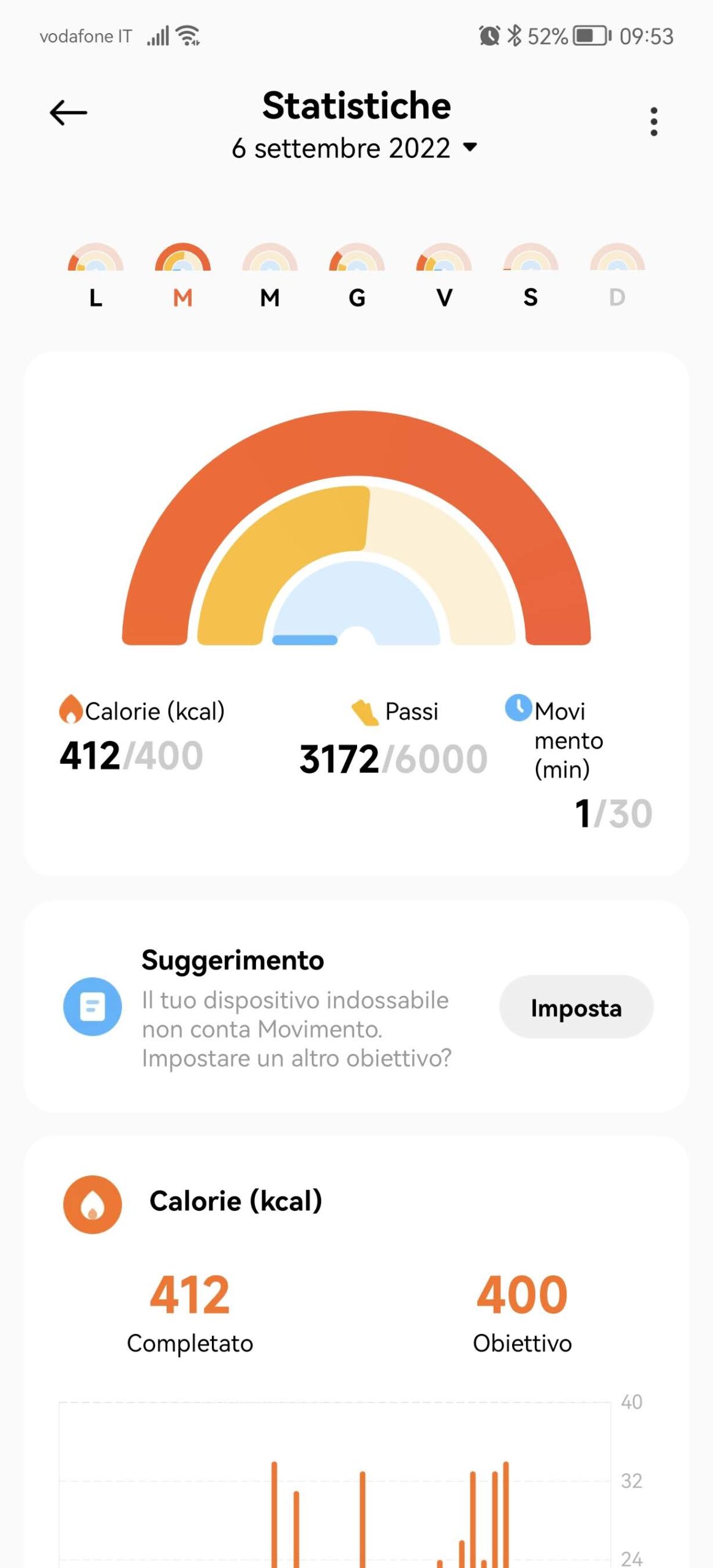This screenshot has height=1568, width=713.
Task: Select Monday (L) in the week row
Action: tap(96, 276)
